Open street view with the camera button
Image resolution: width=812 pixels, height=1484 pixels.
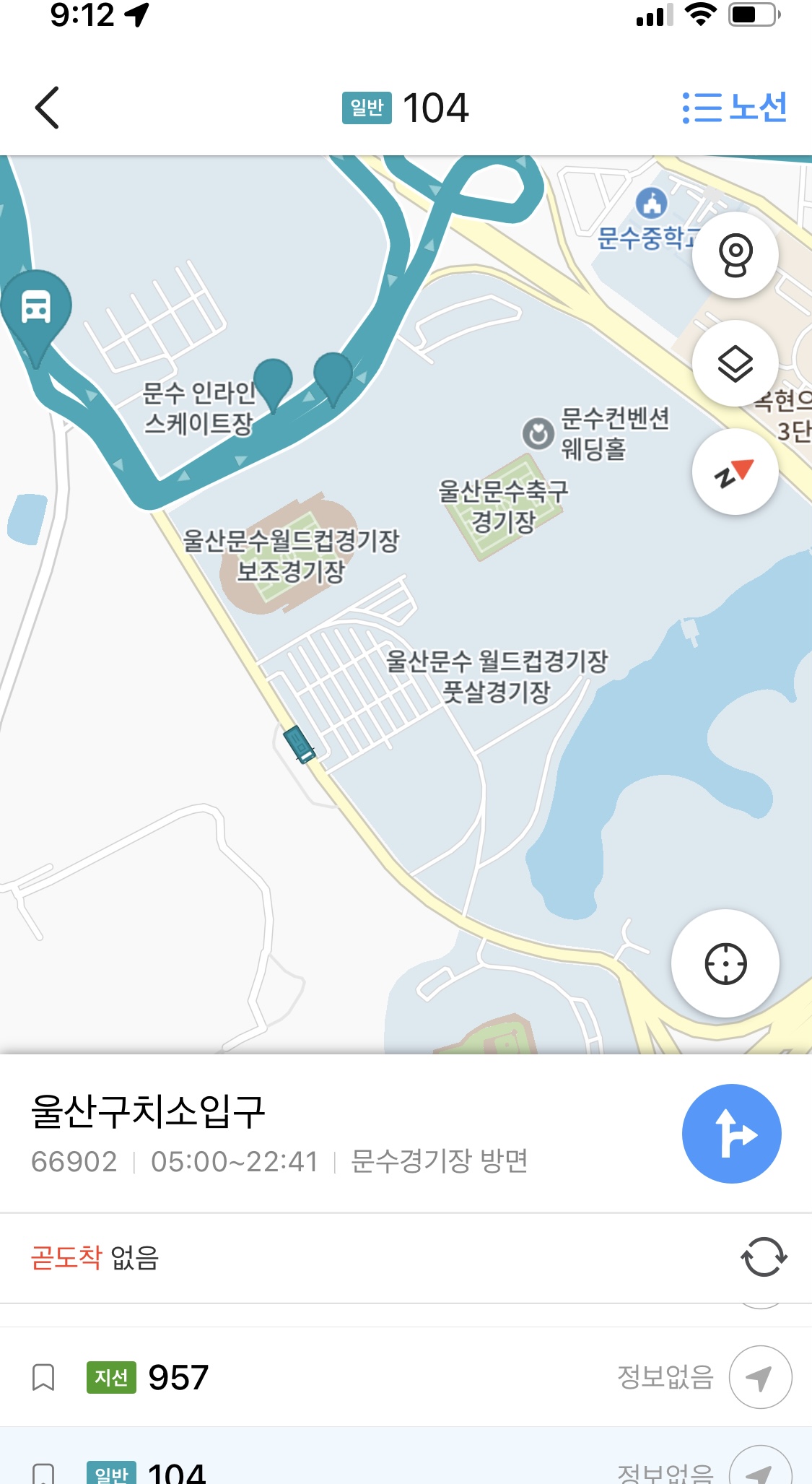(x=735, y=255)
